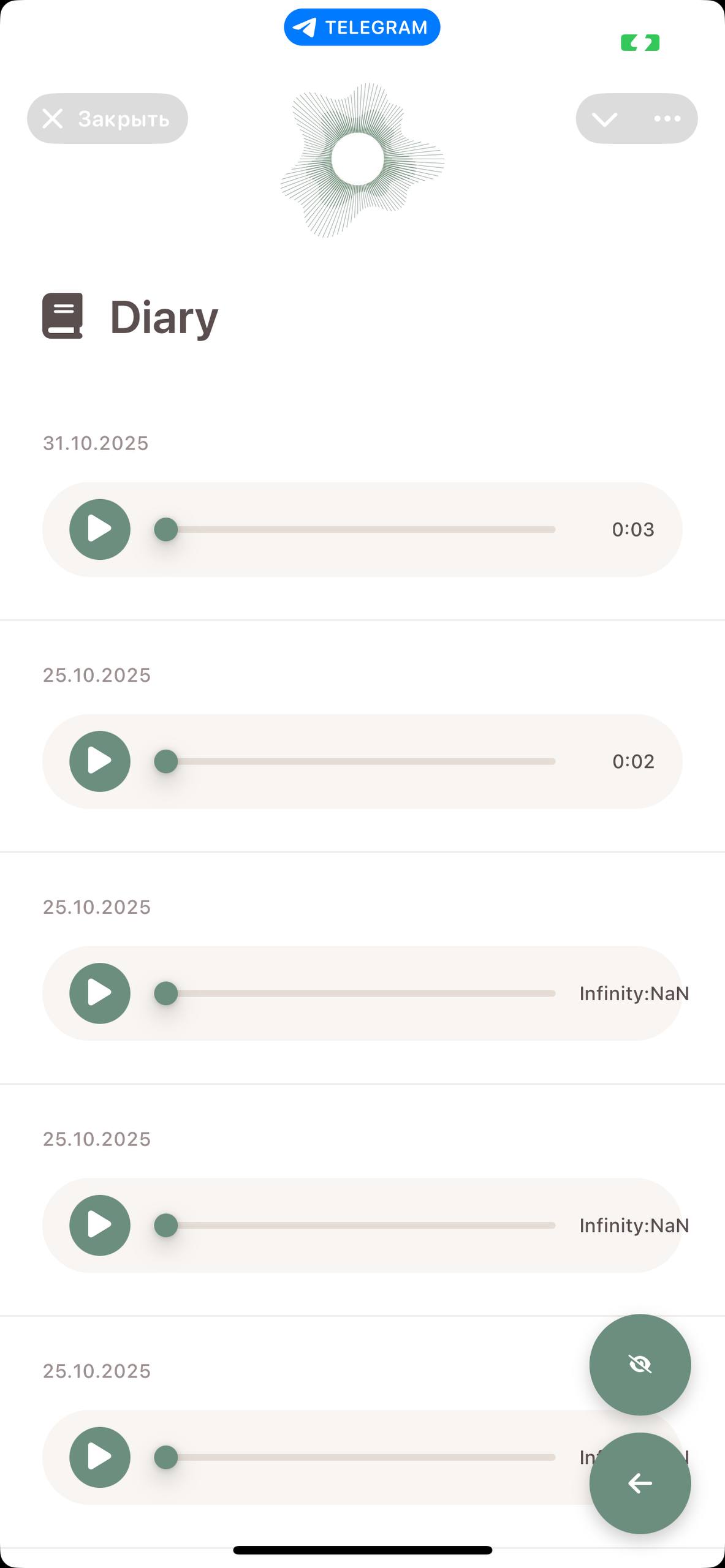Screen dimensions: 725x1568
Task: Tap the crossed-out eye floating button
Action: (x=640, y=1364)
